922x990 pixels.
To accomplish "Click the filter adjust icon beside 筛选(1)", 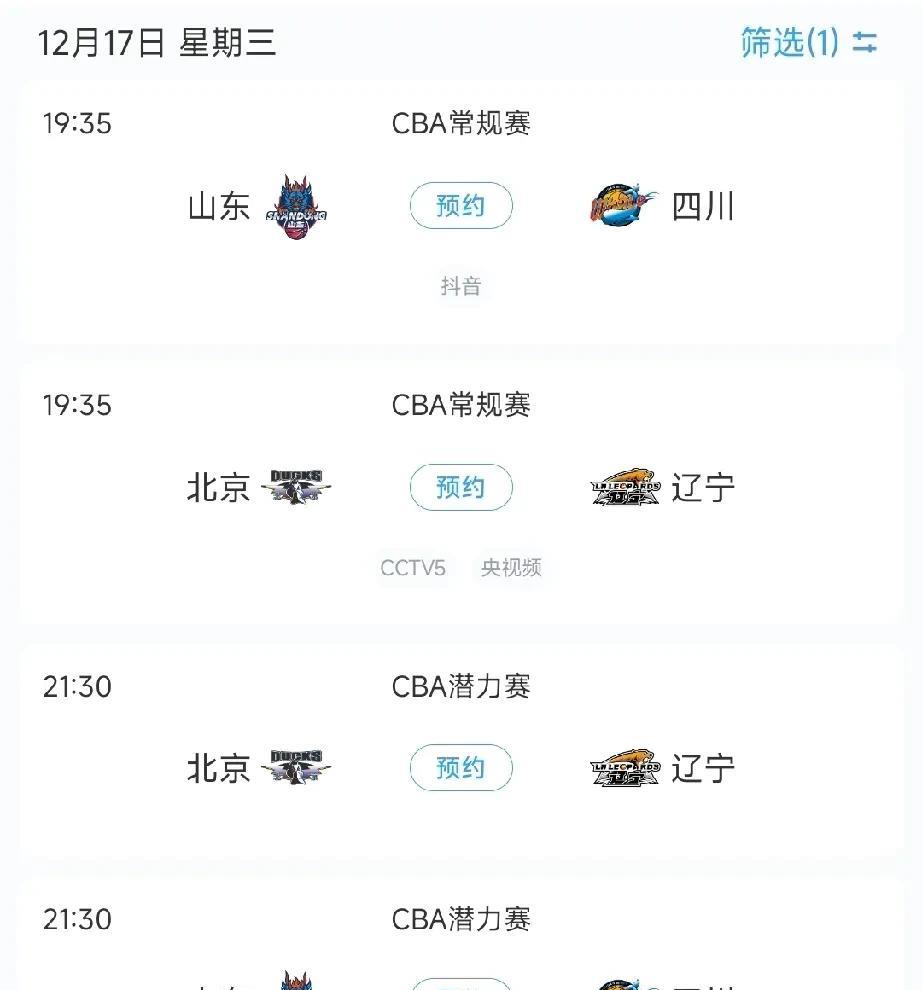I will point(866,43).
